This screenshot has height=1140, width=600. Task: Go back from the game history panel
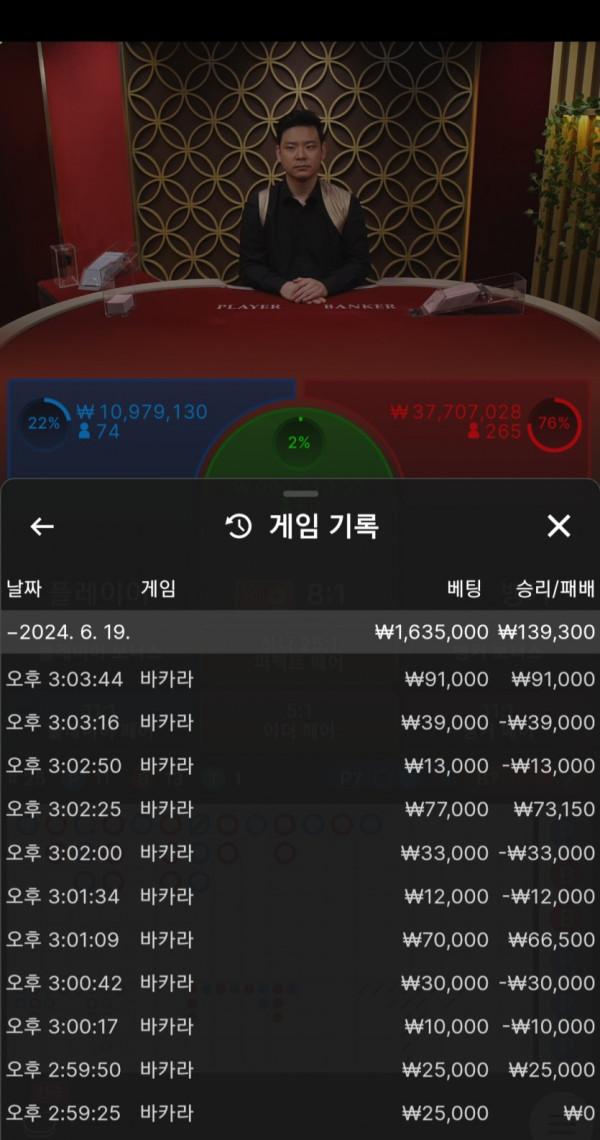click(x=42, y=527)
